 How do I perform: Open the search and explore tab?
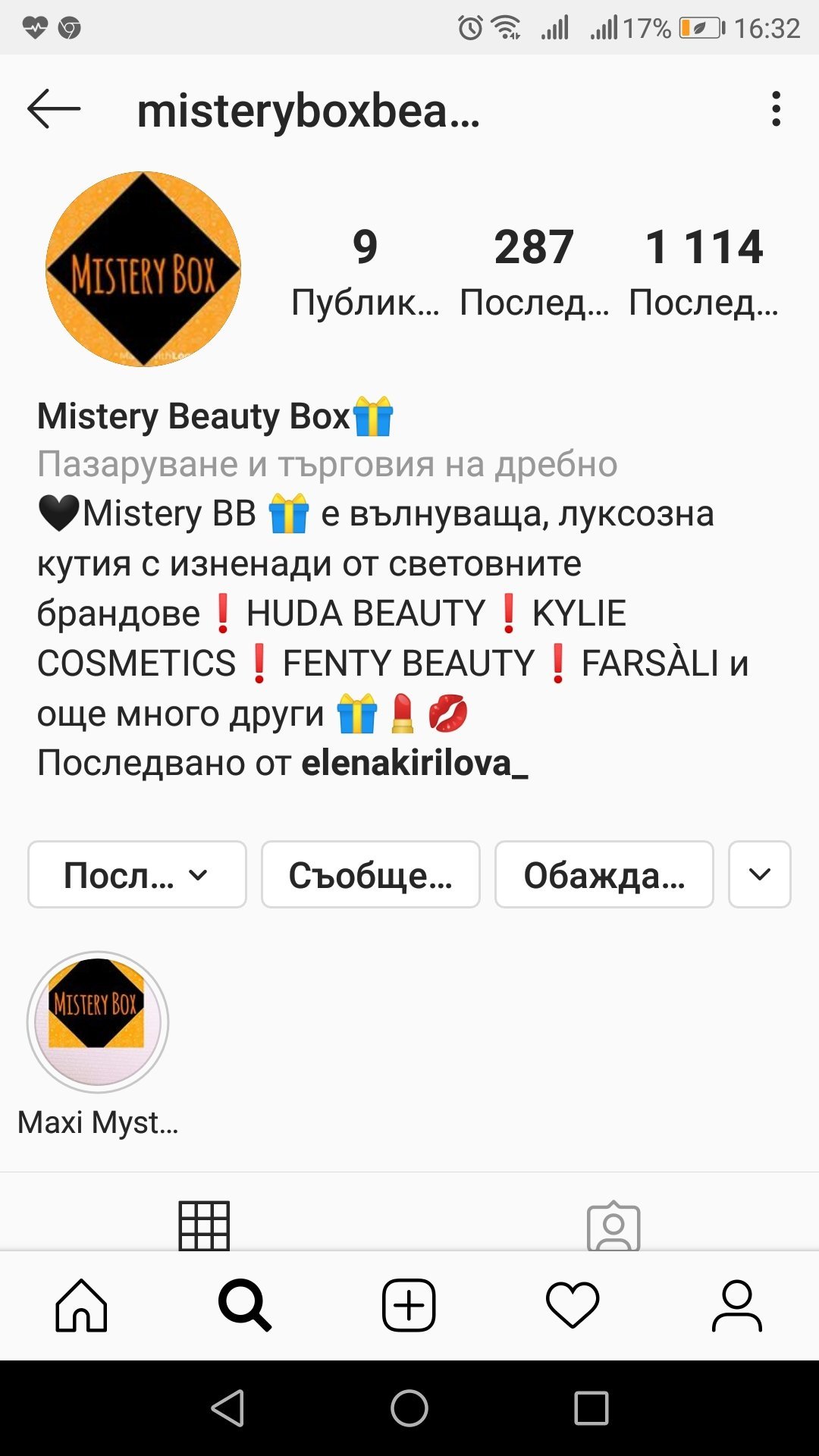tap(244, 1305)
